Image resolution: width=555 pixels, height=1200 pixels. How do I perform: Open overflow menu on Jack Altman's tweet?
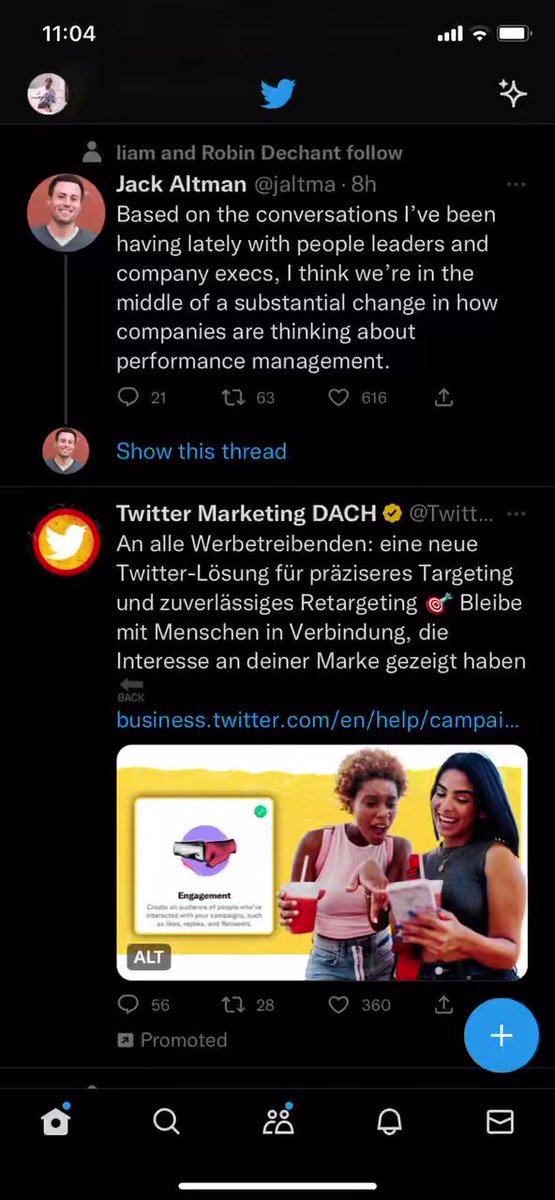point(516,185)
